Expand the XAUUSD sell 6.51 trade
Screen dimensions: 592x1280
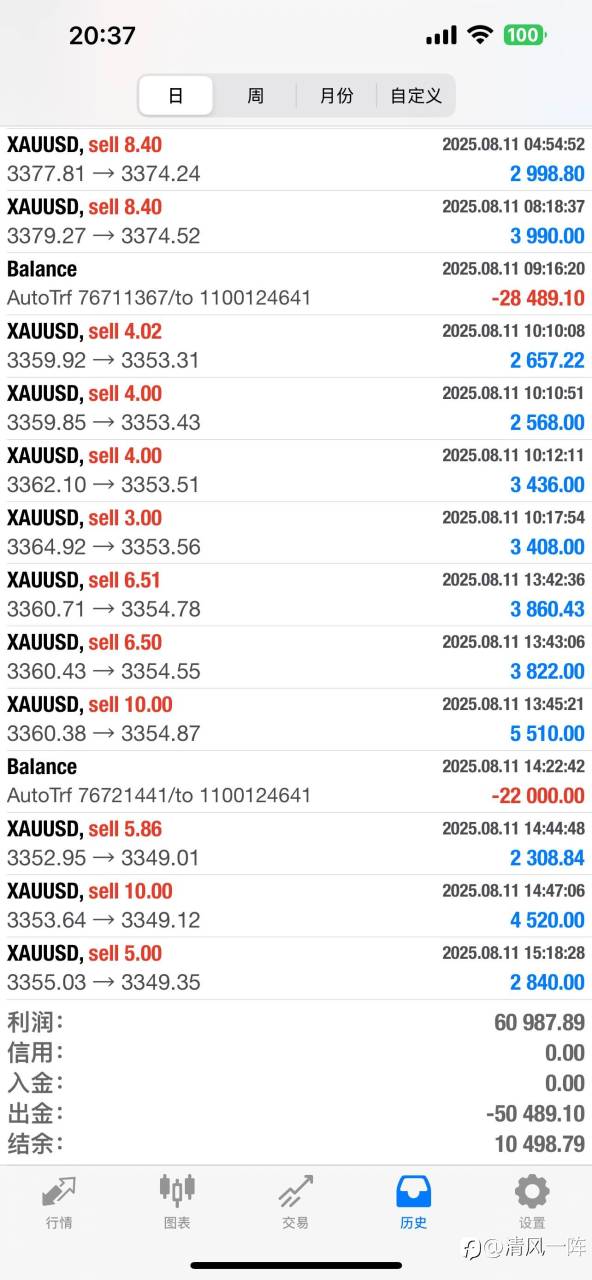tap(296, 595)
